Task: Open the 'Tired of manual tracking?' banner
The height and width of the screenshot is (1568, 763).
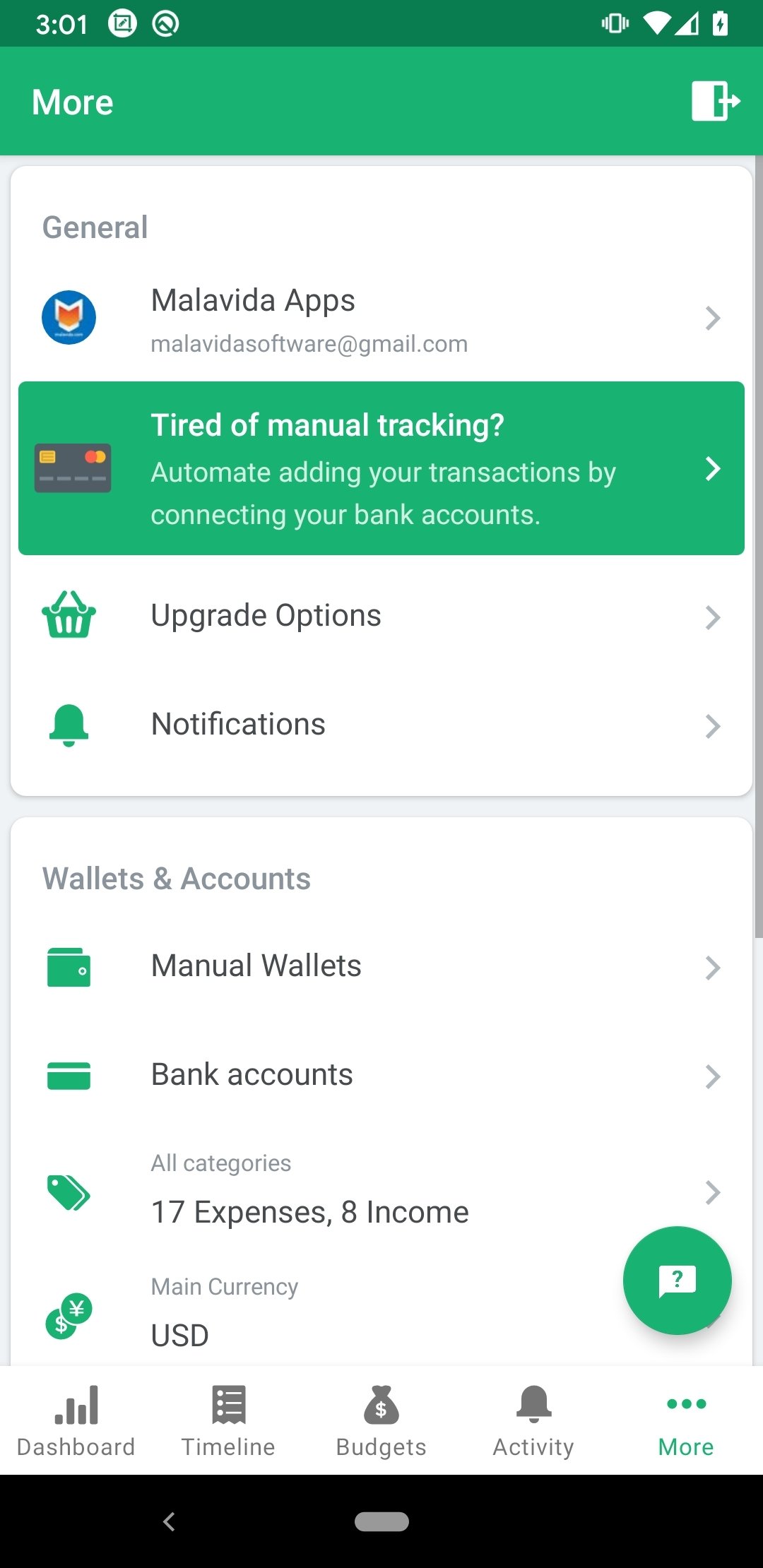Action: 381,468
